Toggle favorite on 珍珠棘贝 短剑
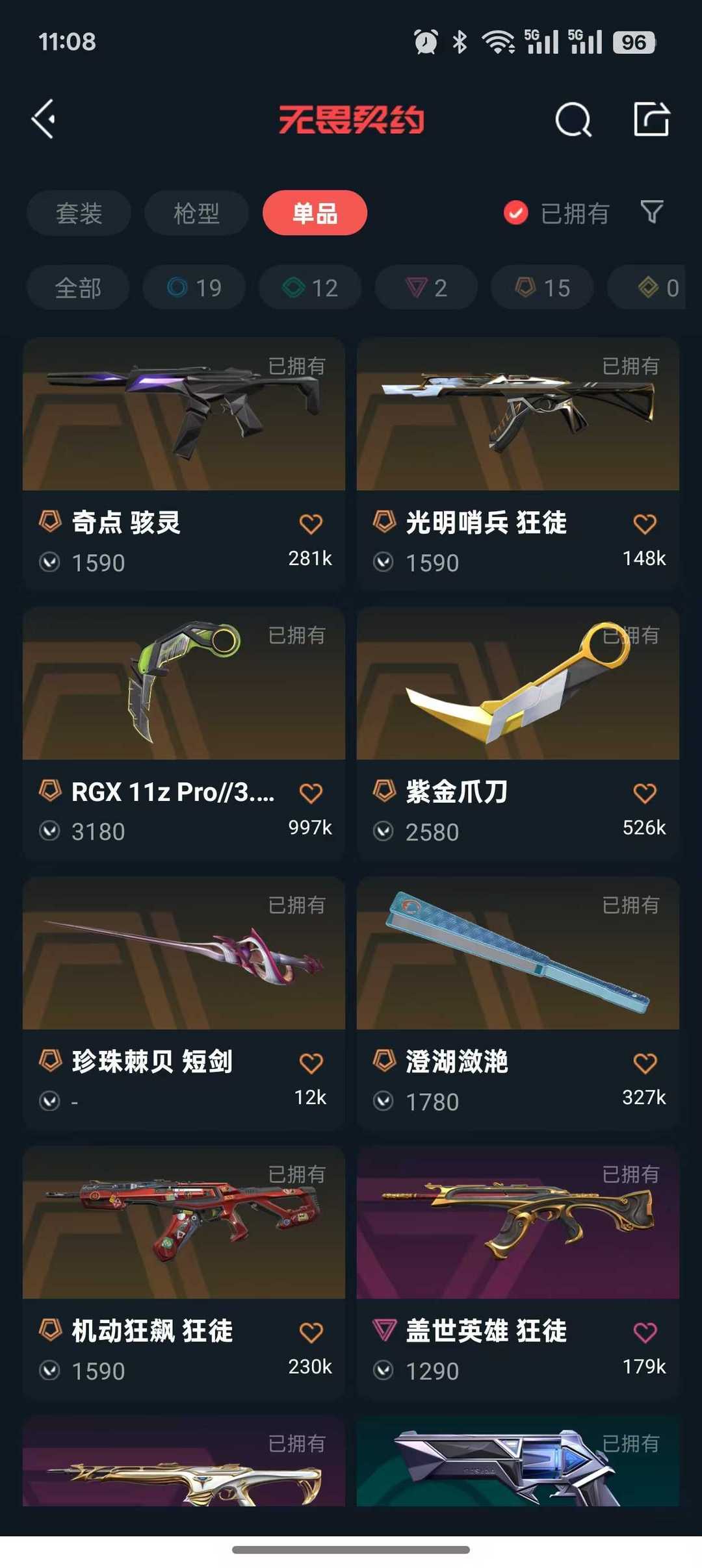This screenshot has height=1568, width=702. (312, 1063)
